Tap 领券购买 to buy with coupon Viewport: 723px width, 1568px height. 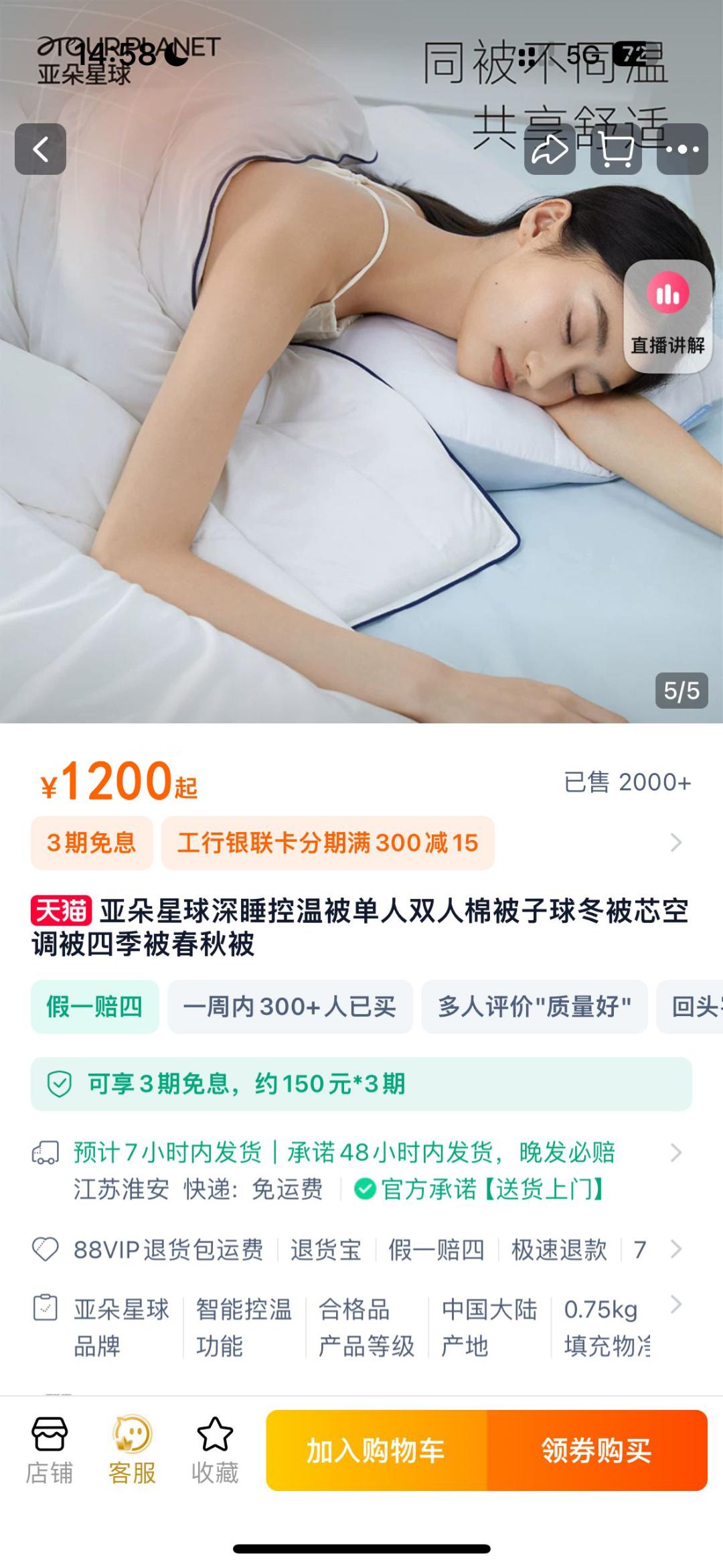tap(596, 1450)
